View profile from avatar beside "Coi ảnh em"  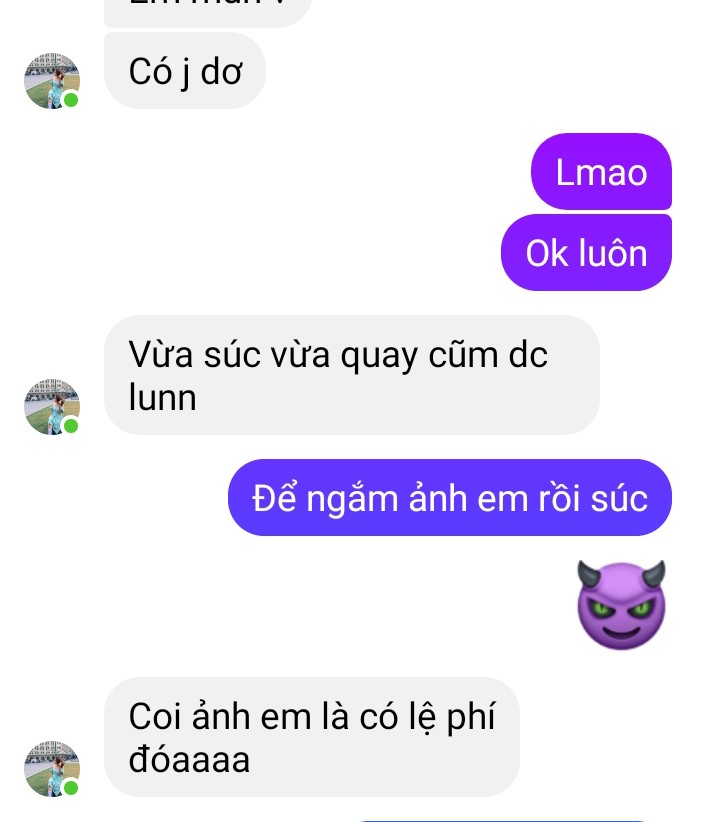tap(52, 768)
